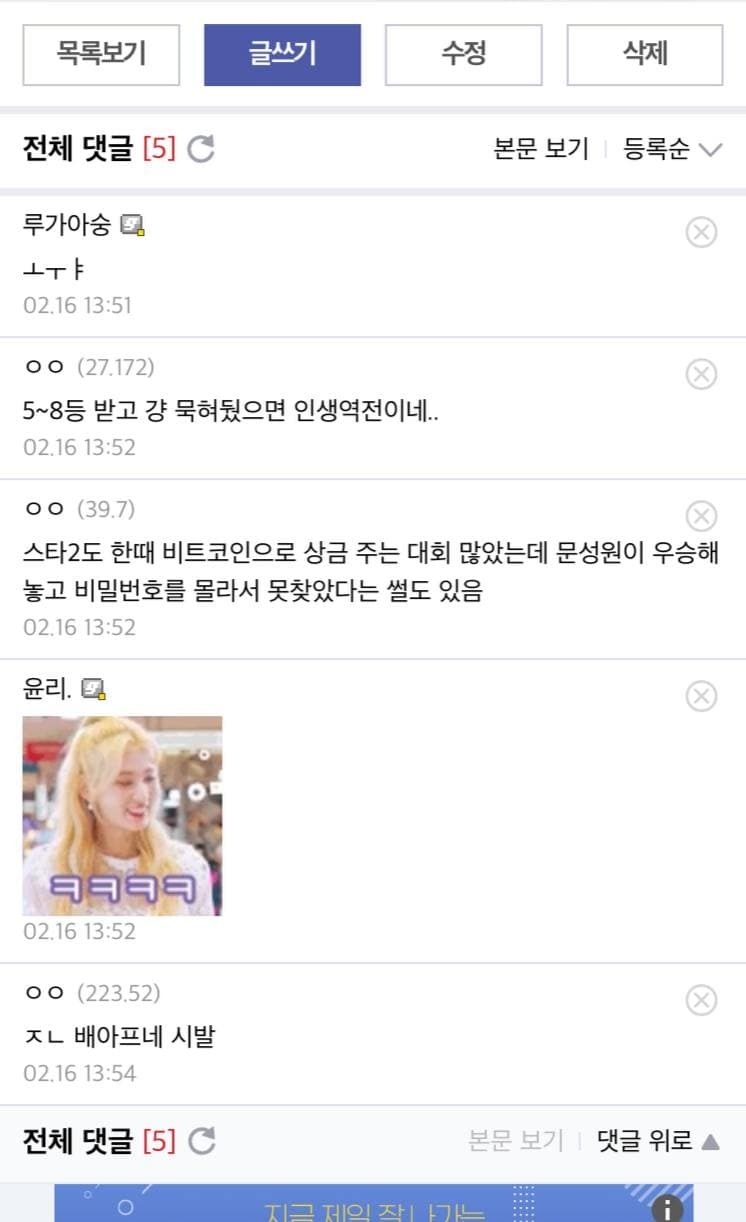746x1222 pixels.
Task: Switch to the 글쓰기 tab
Action: pos(282,55)
